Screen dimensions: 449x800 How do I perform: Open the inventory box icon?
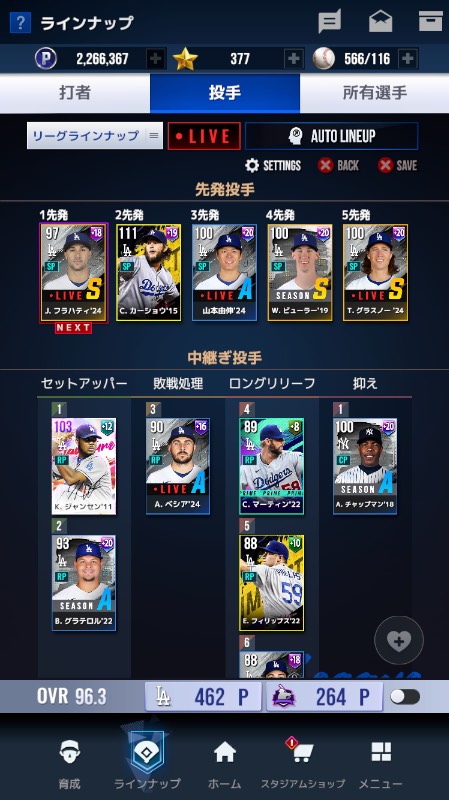(430, 21)
